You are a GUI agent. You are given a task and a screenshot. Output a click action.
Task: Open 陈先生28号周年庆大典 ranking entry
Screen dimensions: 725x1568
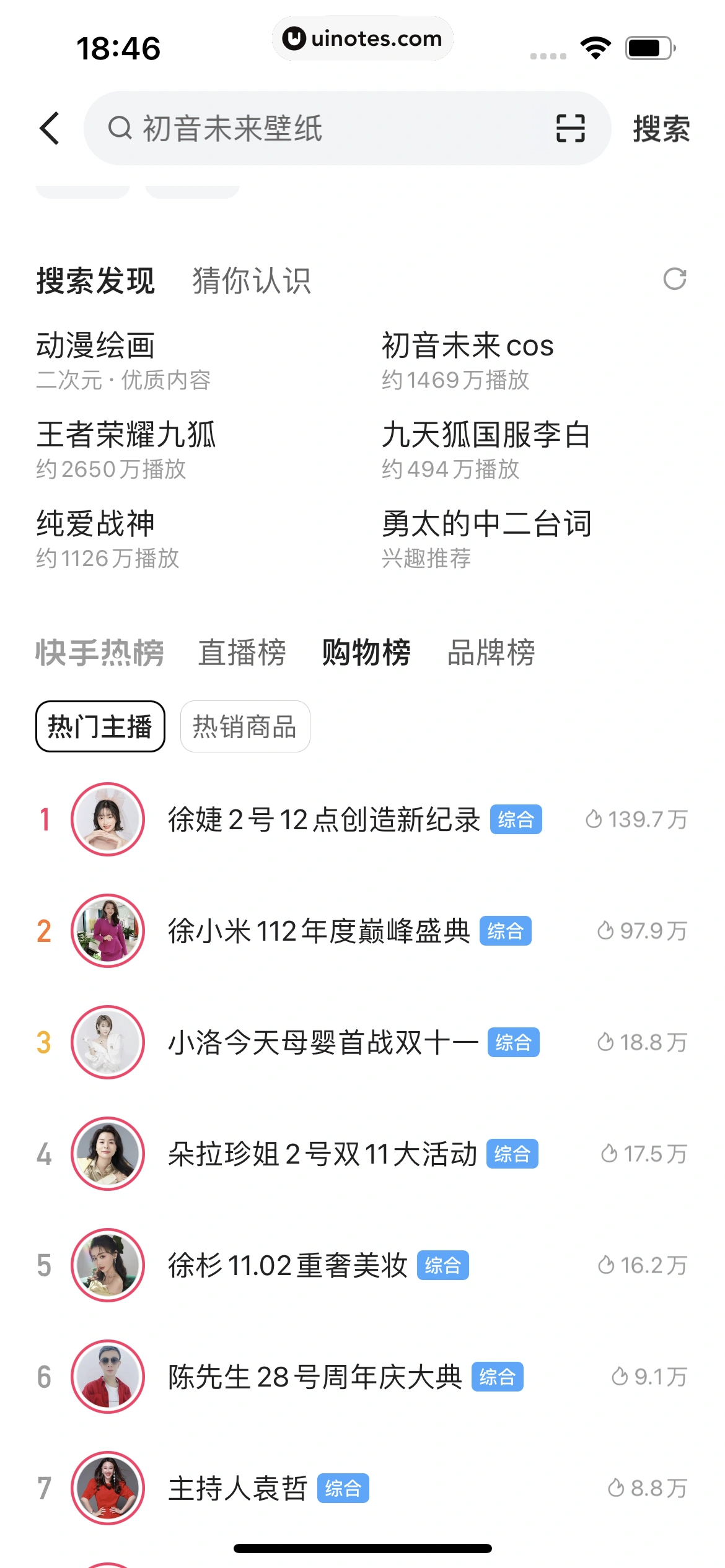pos(315,1377)
